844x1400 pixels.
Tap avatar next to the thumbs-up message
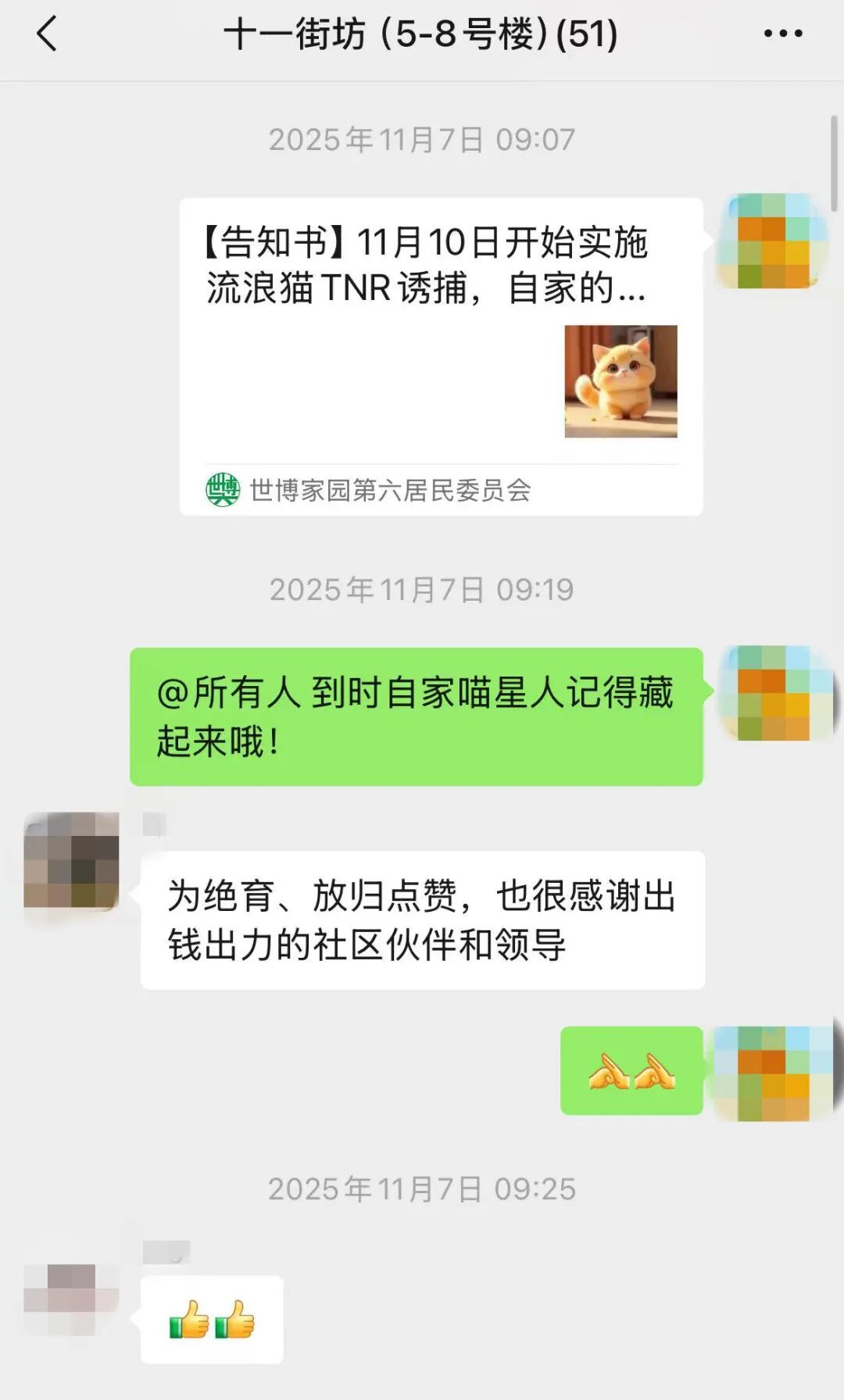70,1299
